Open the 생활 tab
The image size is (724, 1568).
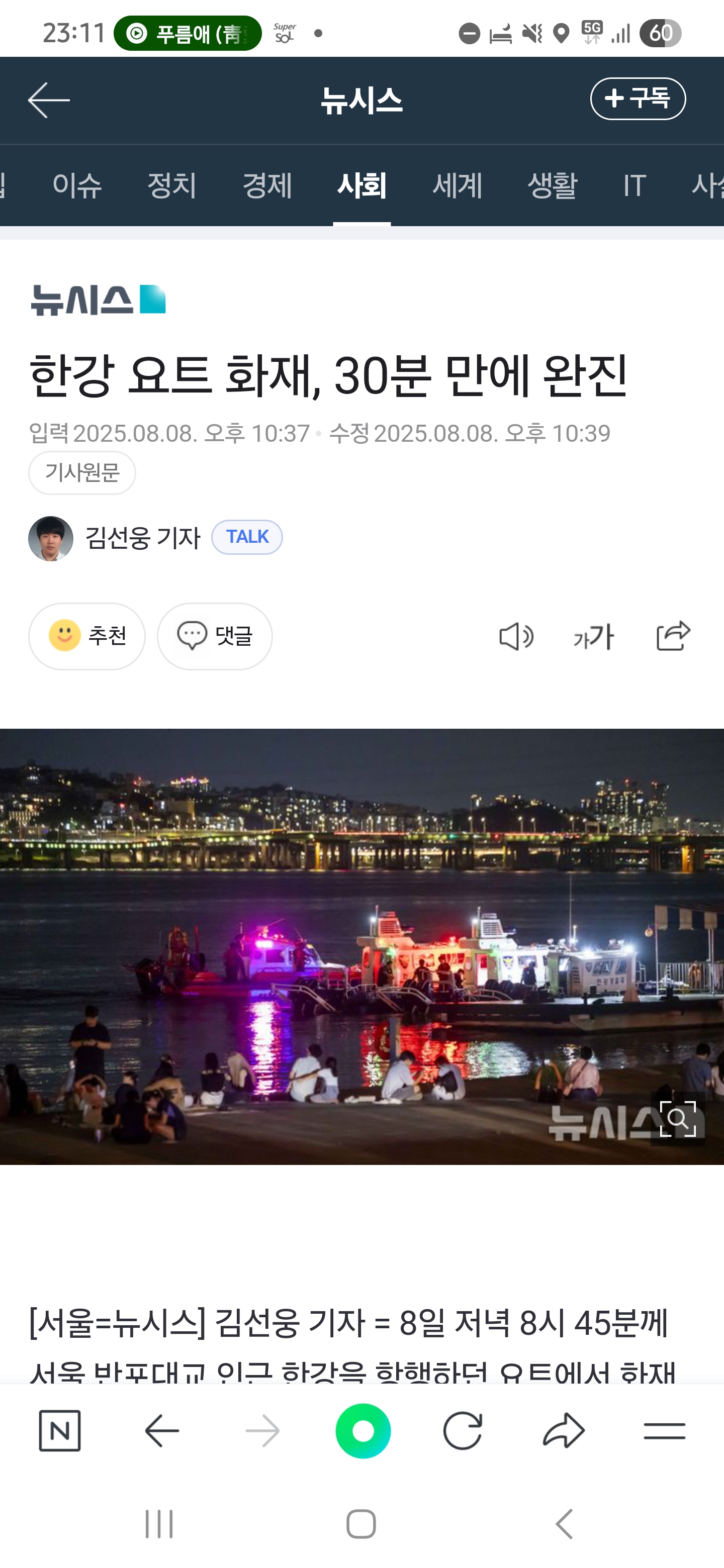click(552, 185)
